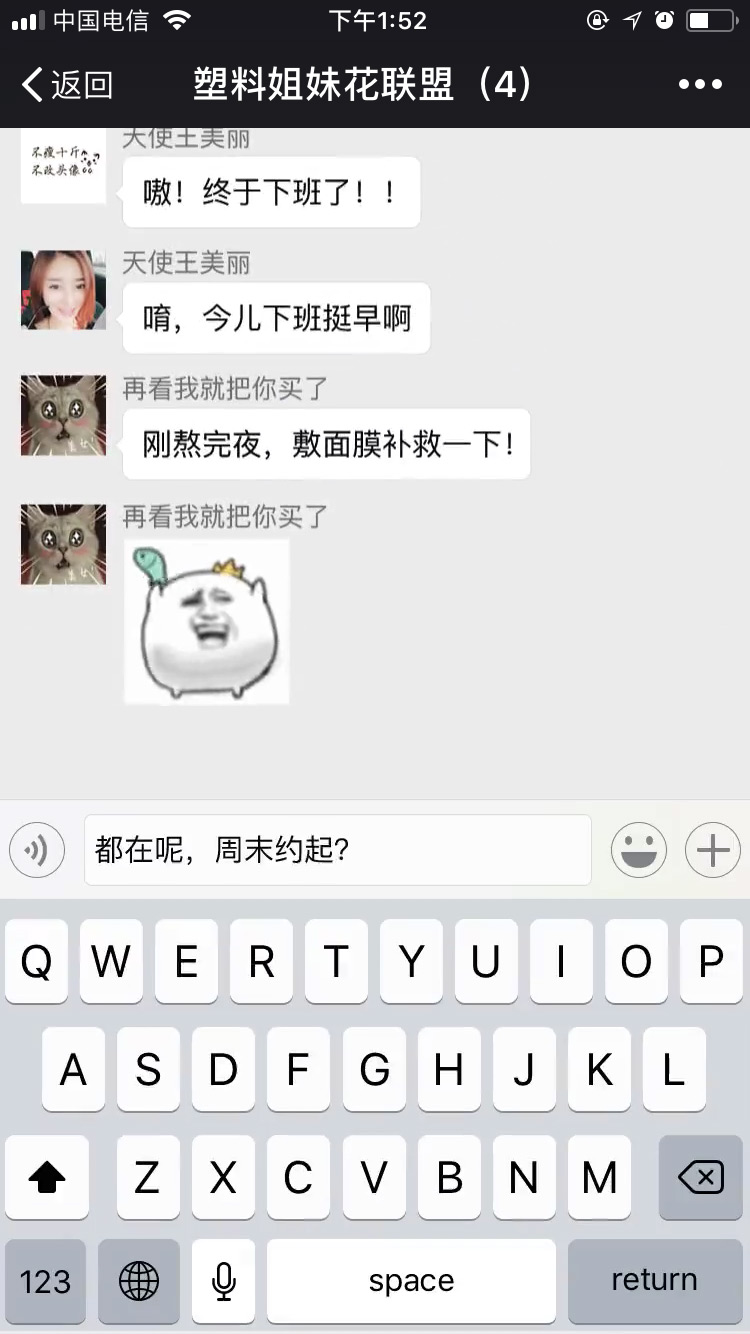The image size is (750, 1334).
Task: Go back via the 返回 button
Action: pyautogui.click(x=68, y=85)
